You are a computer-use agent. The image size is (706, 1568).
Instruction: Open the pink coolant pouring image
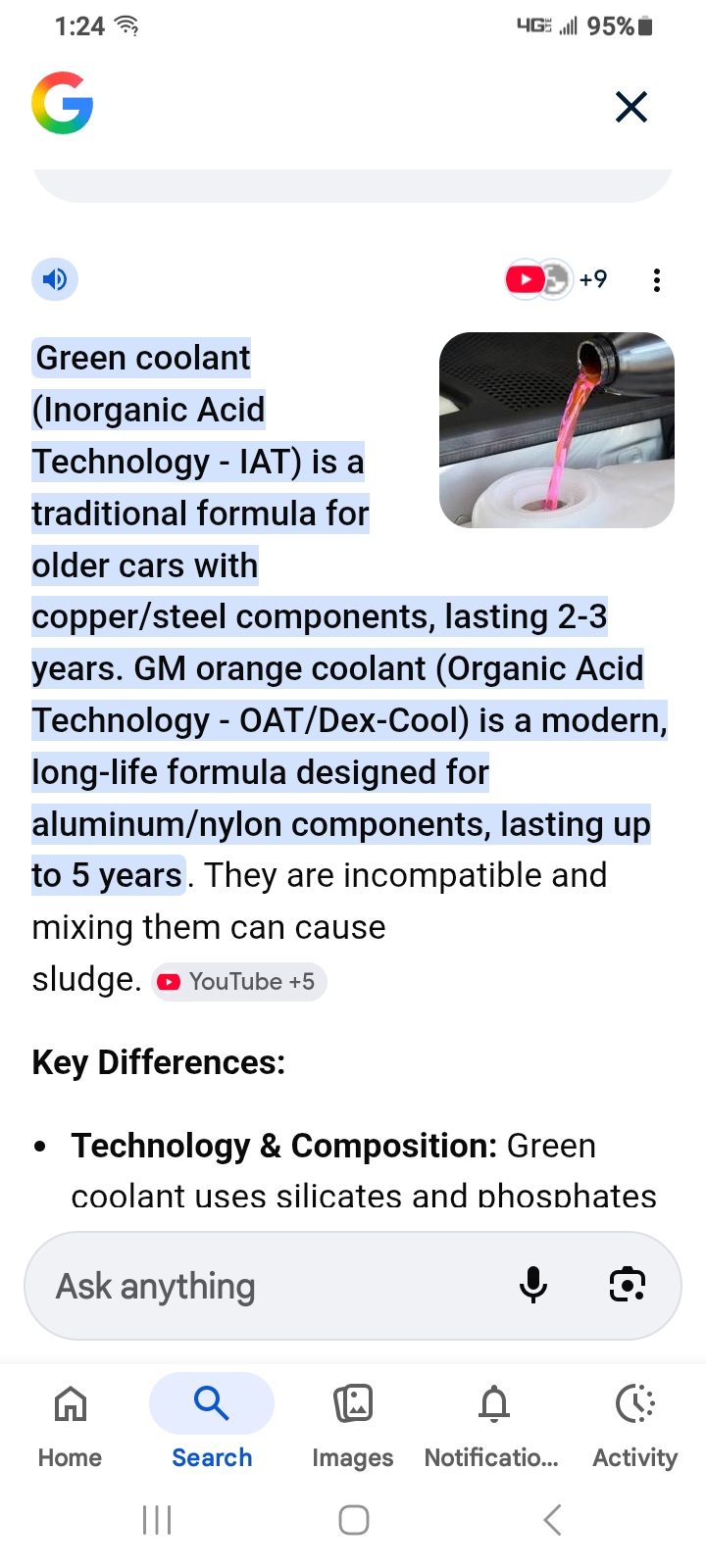click(556, 430)
